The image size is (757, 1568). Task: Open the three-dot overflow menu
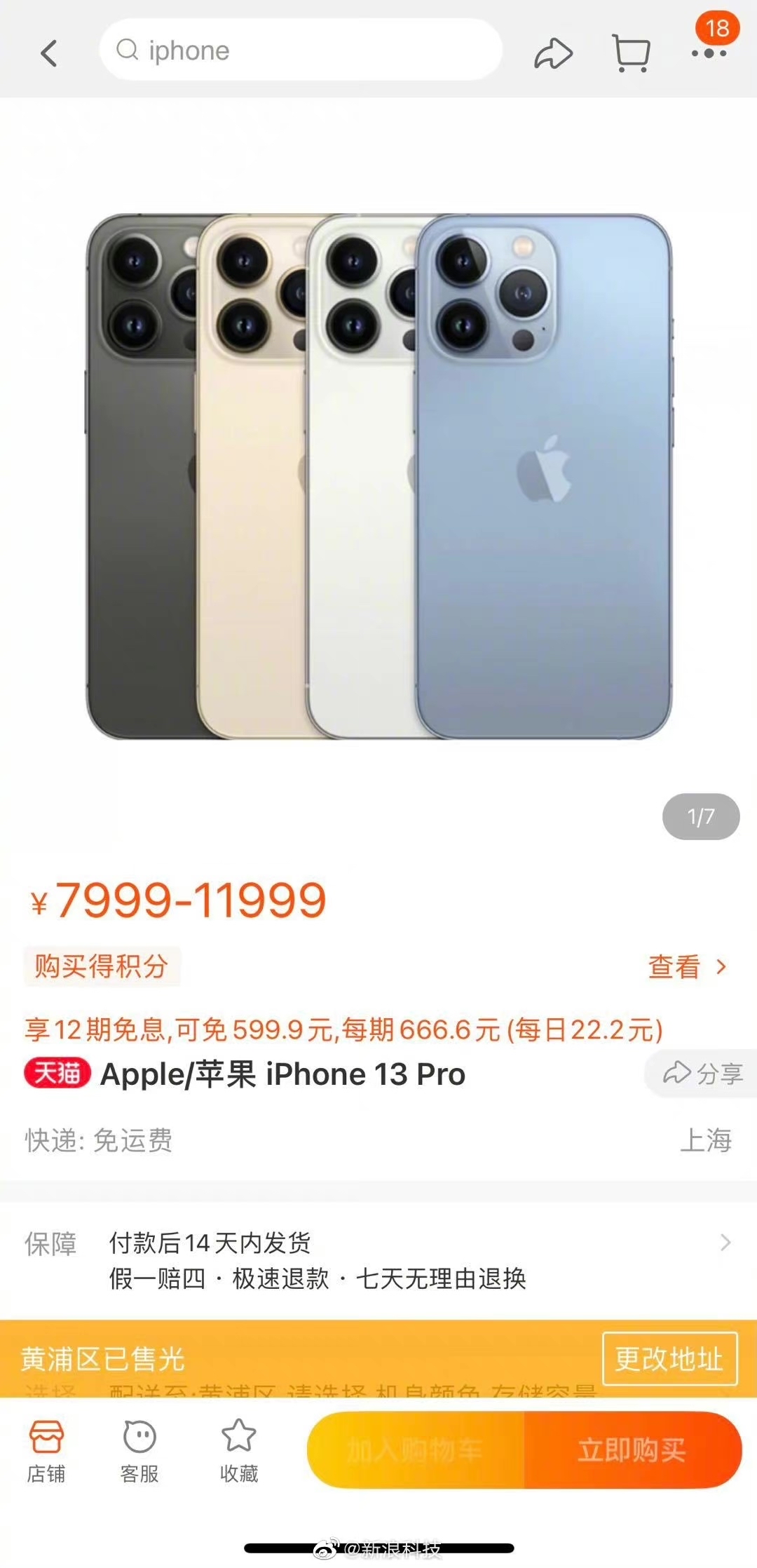[709, 53]
